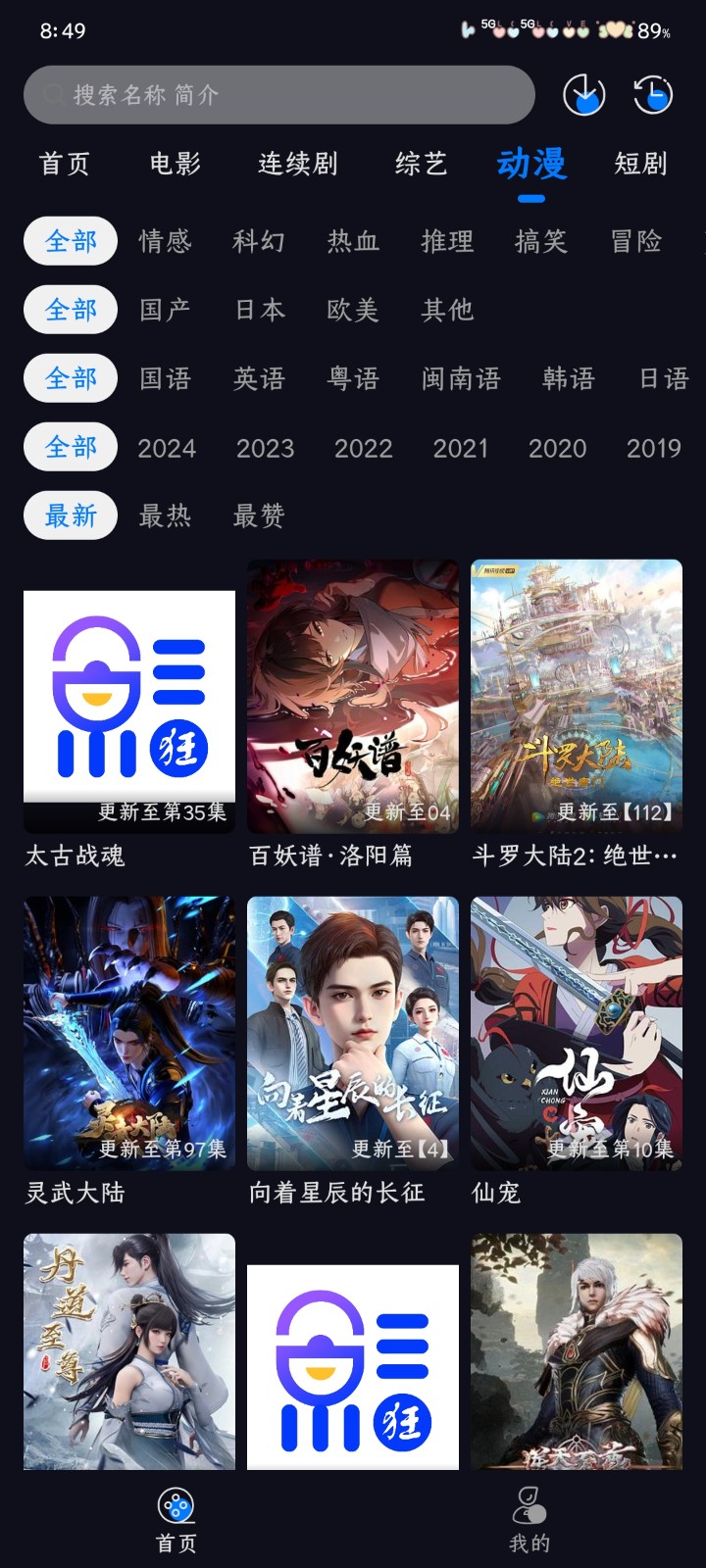Open the download manager icon
This screenshot has width=706, height=1568.
[583, 95]
